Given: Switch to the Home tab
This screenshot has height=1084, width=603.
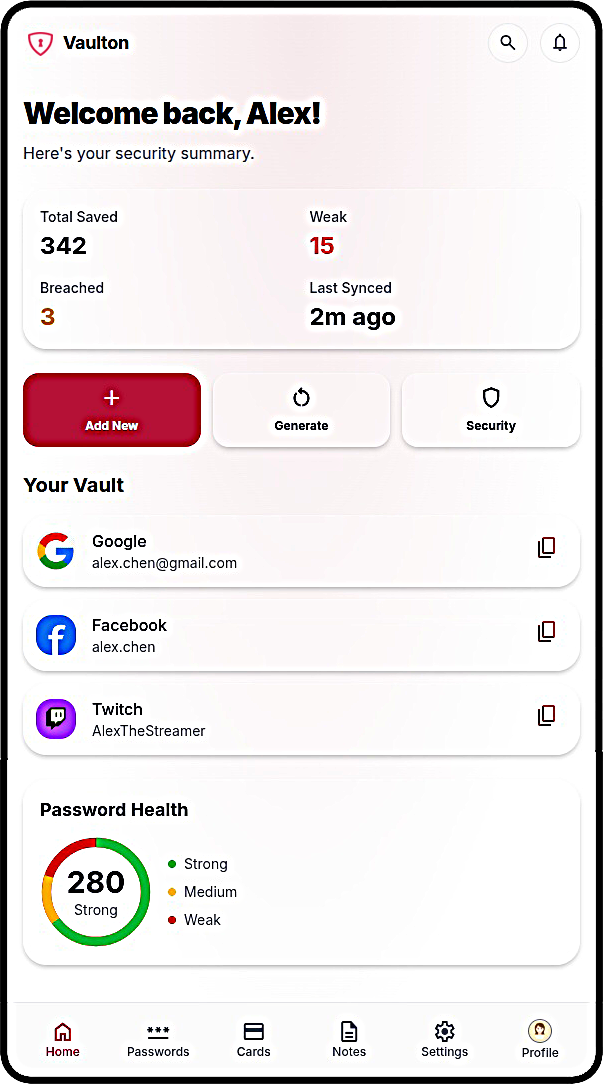Looking at the screenshot, I should 62,1039.
